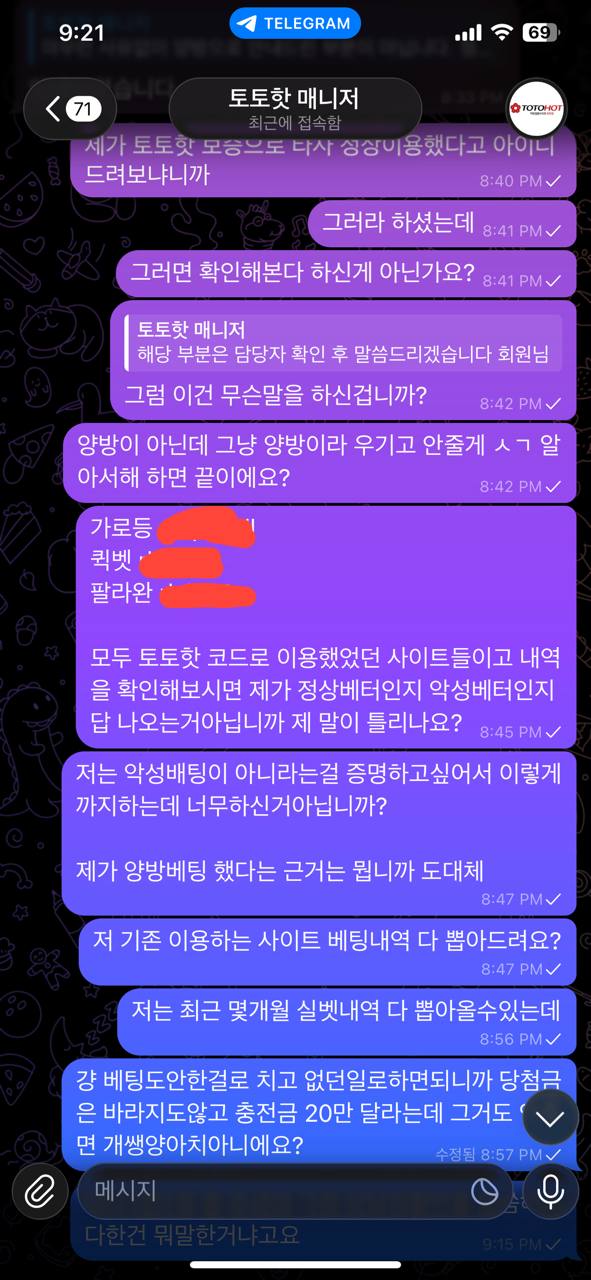The width and height of the screenshot is (591, 1280).
Task: Open the sticker panel icon in message field
Action: click(484, 1191)
